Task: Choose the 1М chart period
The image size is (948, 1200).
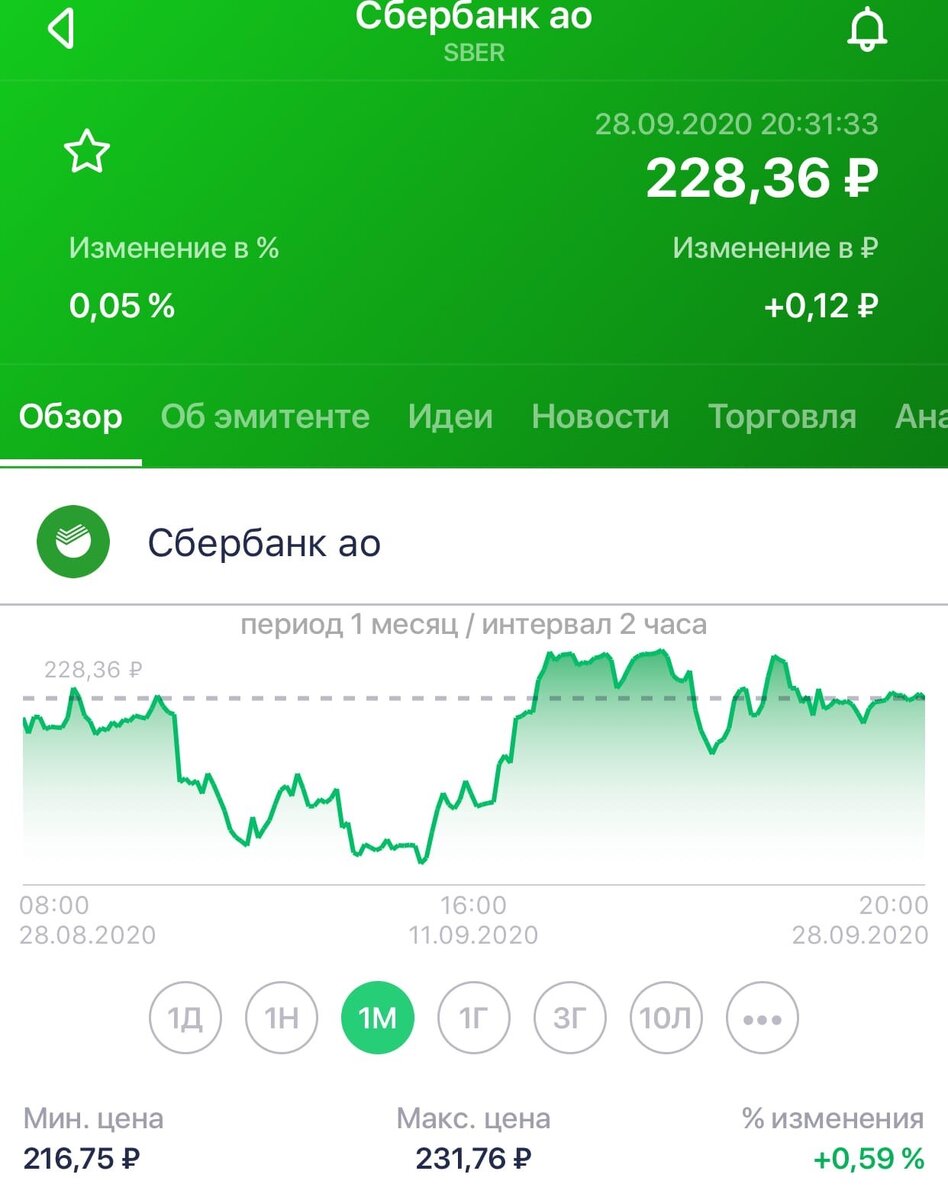Action: pos(378,1018)
